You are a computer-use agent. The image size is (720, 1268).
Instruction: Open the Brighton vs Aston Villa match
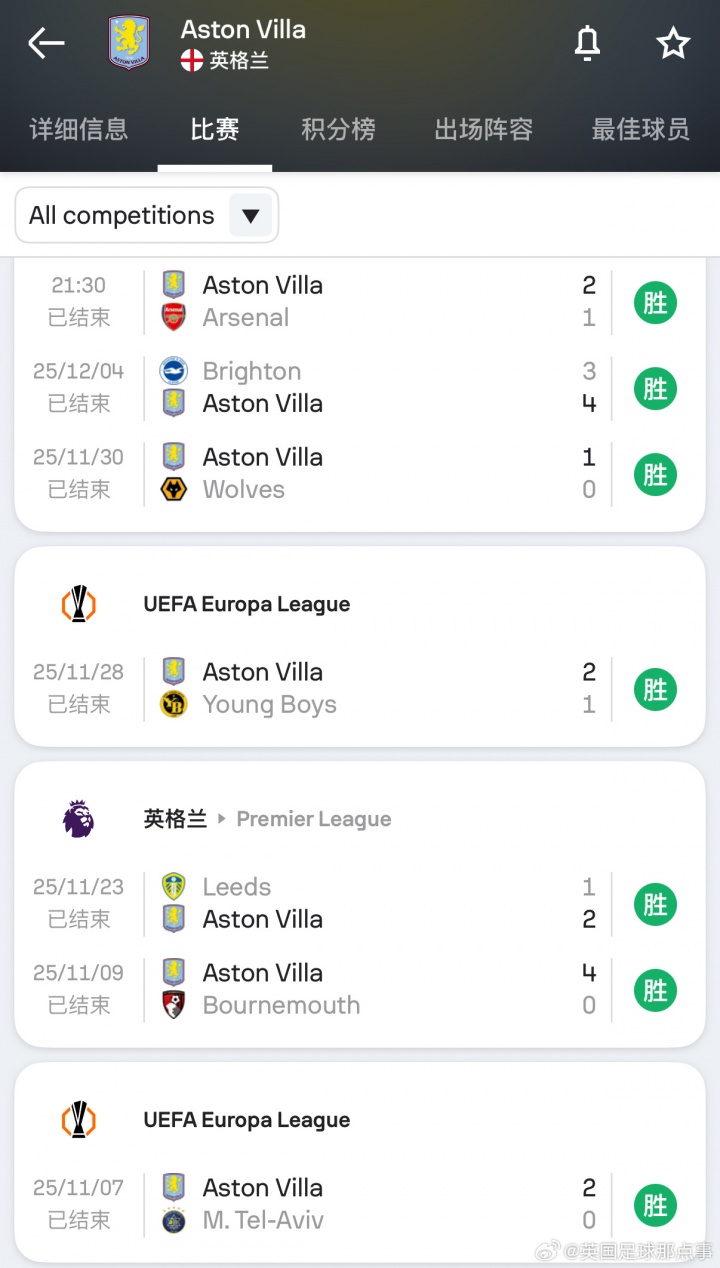(x=360, y=388)
